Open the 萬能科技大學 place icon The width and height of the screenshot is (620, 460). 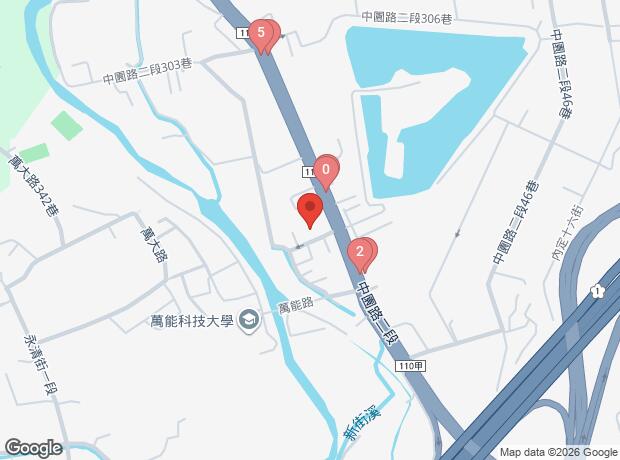[x=249, y=320]
